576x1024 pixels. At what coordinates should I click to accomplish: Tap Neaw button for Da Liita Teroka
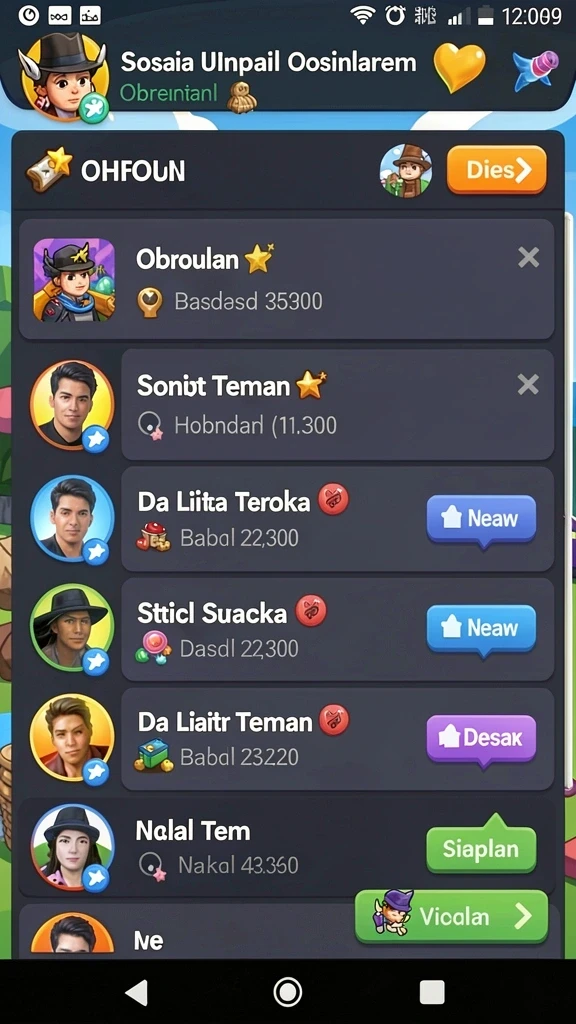(x=481, y=520)
